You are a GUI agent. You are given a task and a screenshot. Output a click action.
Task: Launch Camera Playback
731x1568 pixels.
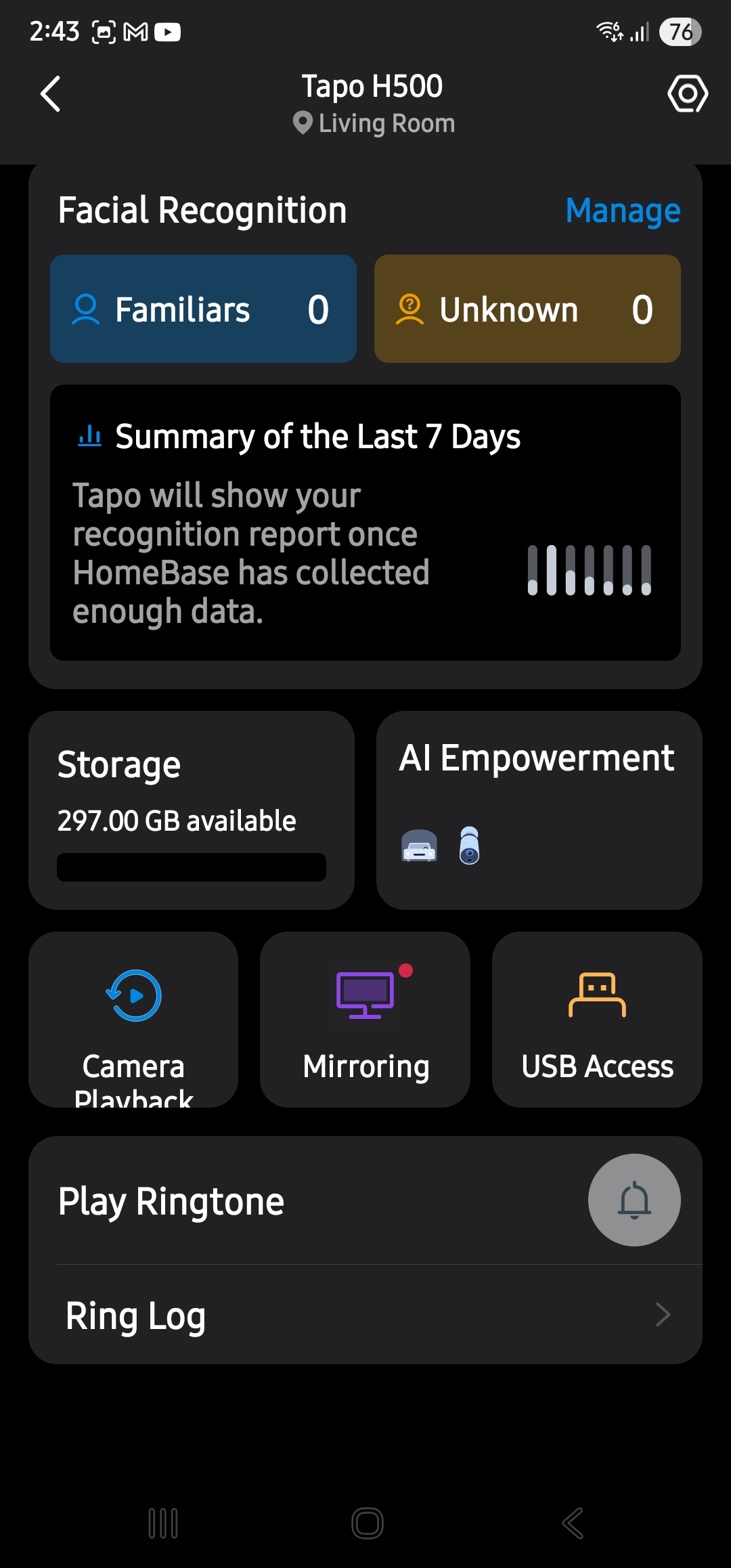tap(133, 1019)
